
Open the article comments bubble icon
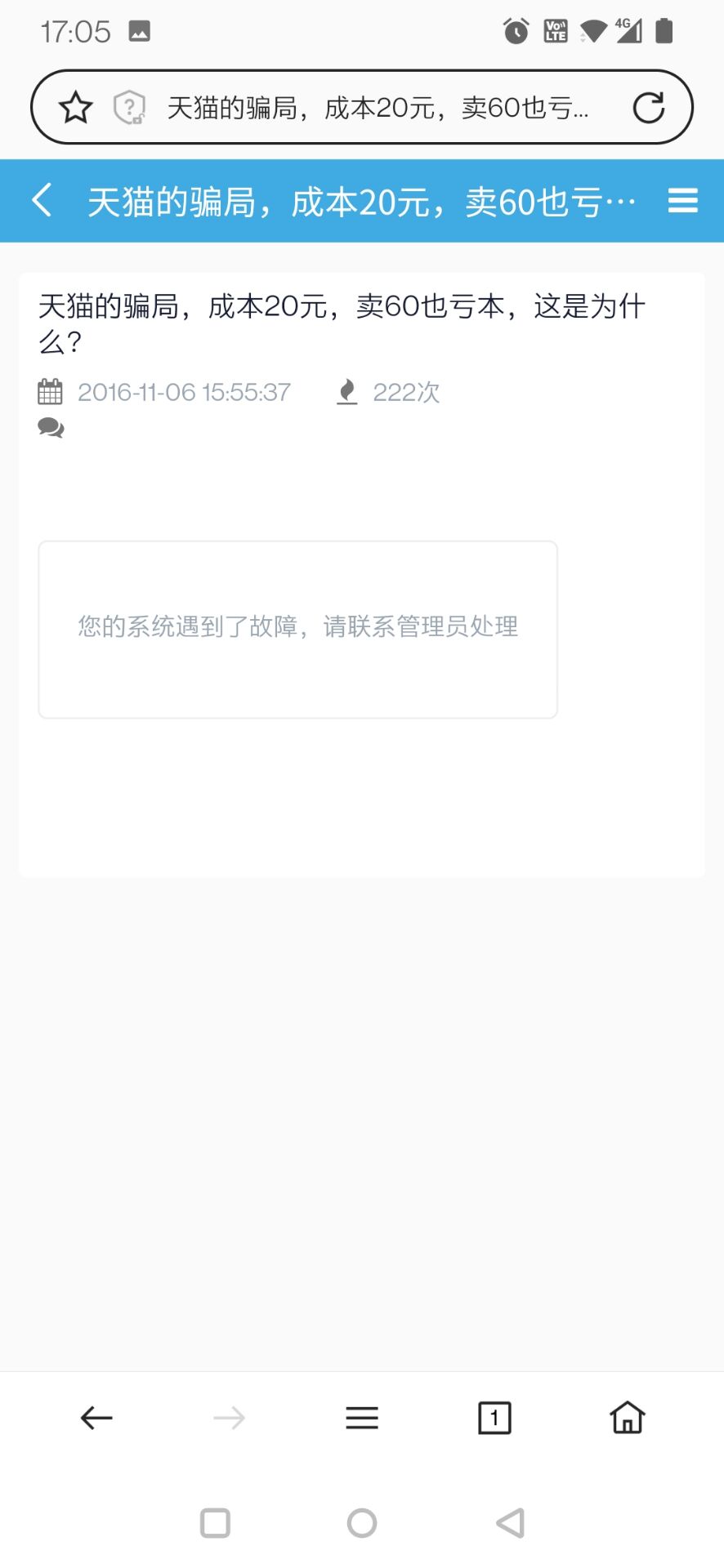[x=51, y=428]
